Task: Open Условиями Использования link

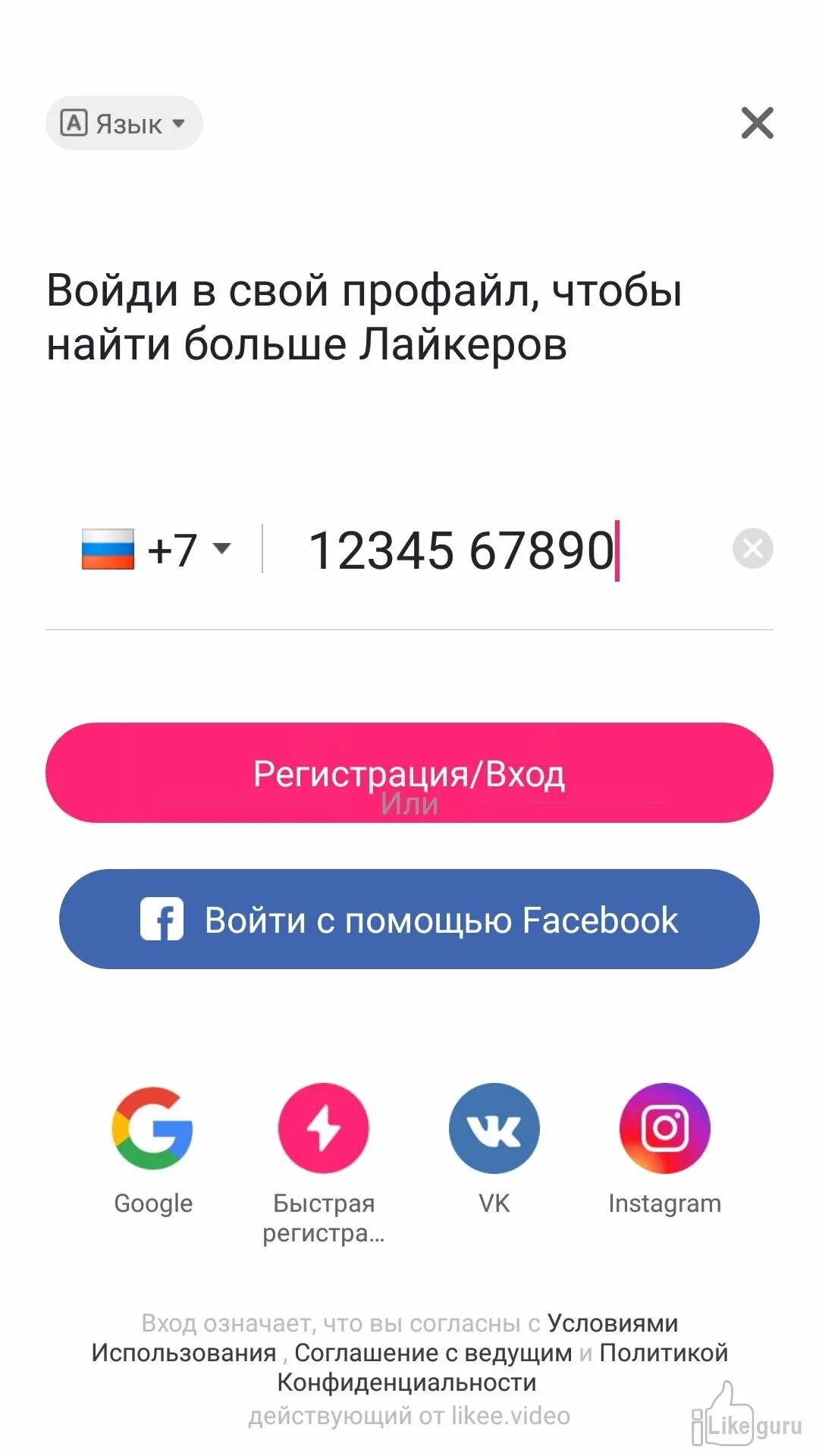Action: [x=384, y=1338]
